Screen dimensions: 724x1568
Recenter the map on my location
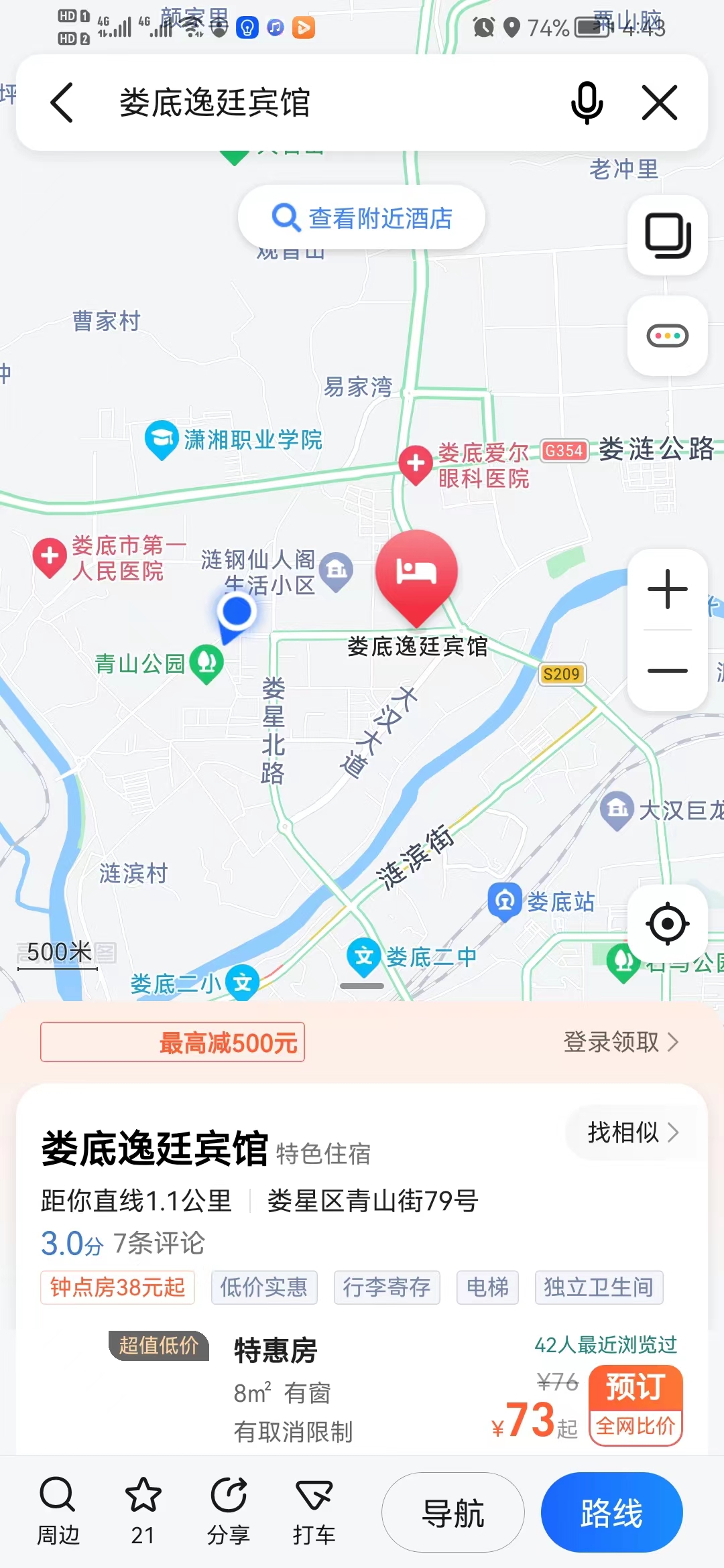pos(667,923)
